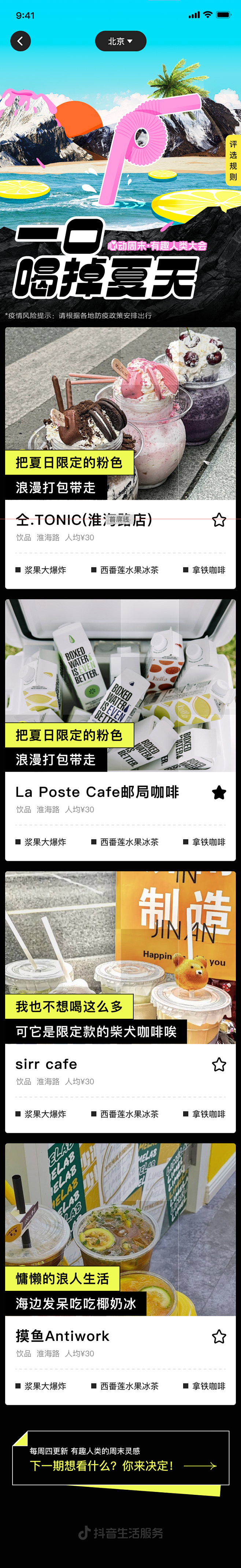Go back using the arrow button
This screenshot has width=241, height=1568.
(x=20, y=41)
